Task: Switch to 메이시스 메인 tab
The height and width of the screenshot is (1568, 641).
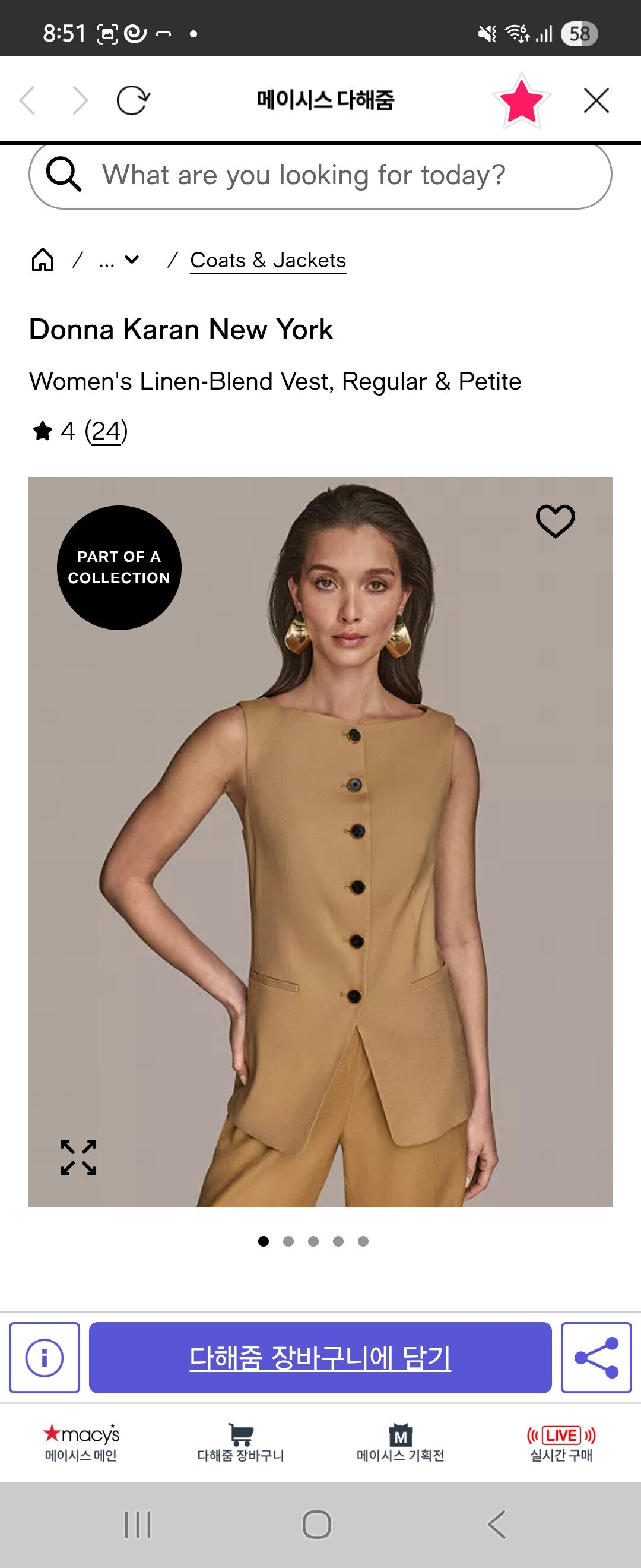Action: pyautogui.click(x=80, y=1443)
